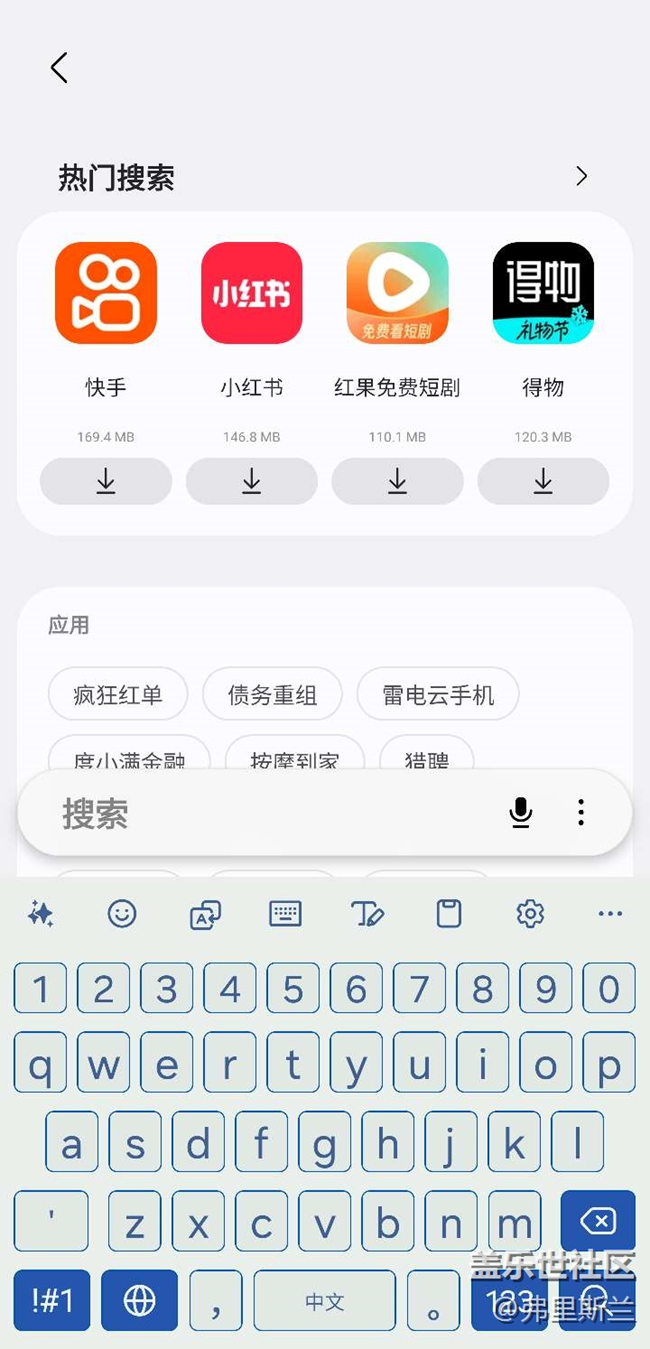This screenshot has height=1349, width=650.
Task: Go back using the top arrow
Action: (59, 68)
